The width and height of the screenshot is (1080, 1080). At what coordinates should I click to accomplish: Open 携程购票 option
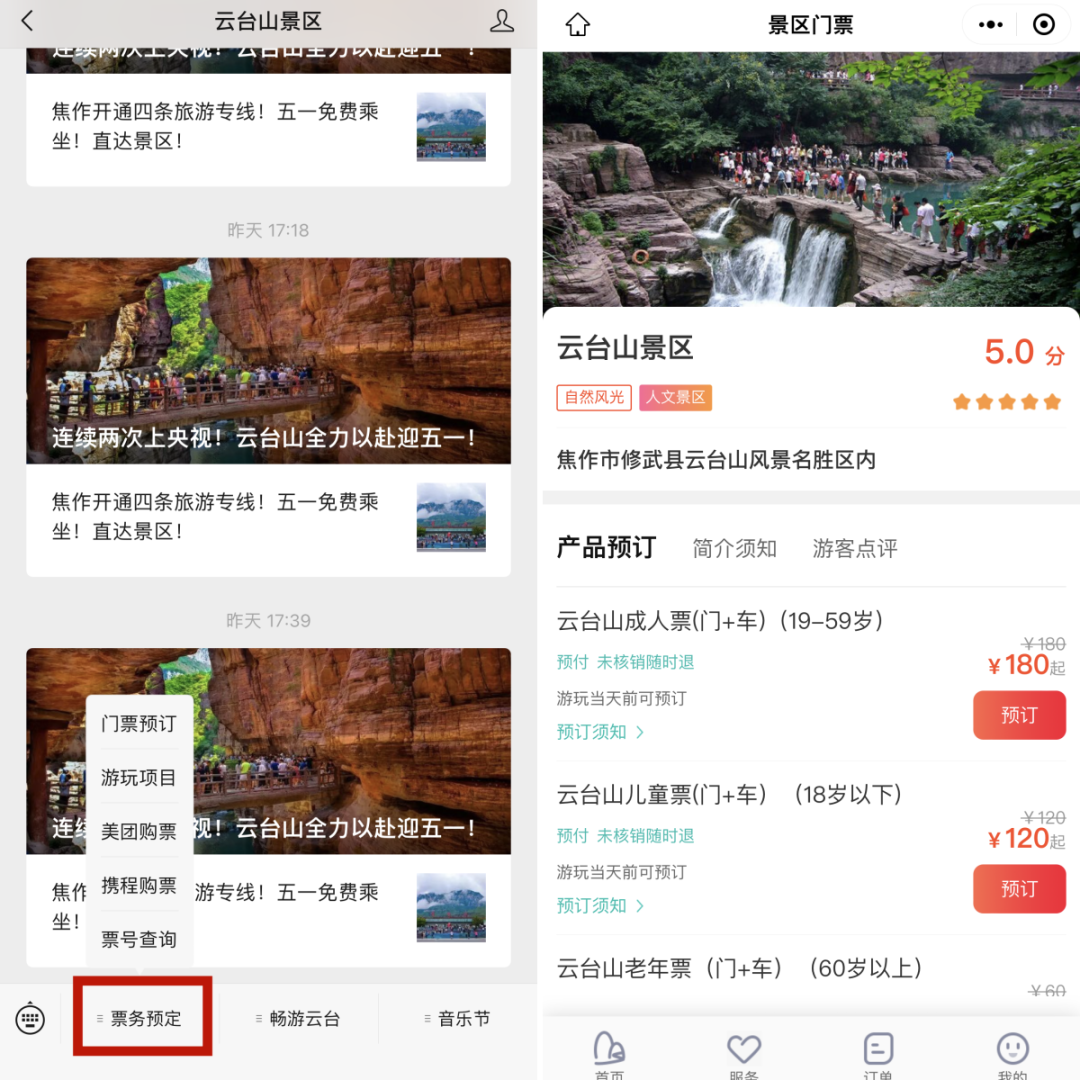[139, 885]
